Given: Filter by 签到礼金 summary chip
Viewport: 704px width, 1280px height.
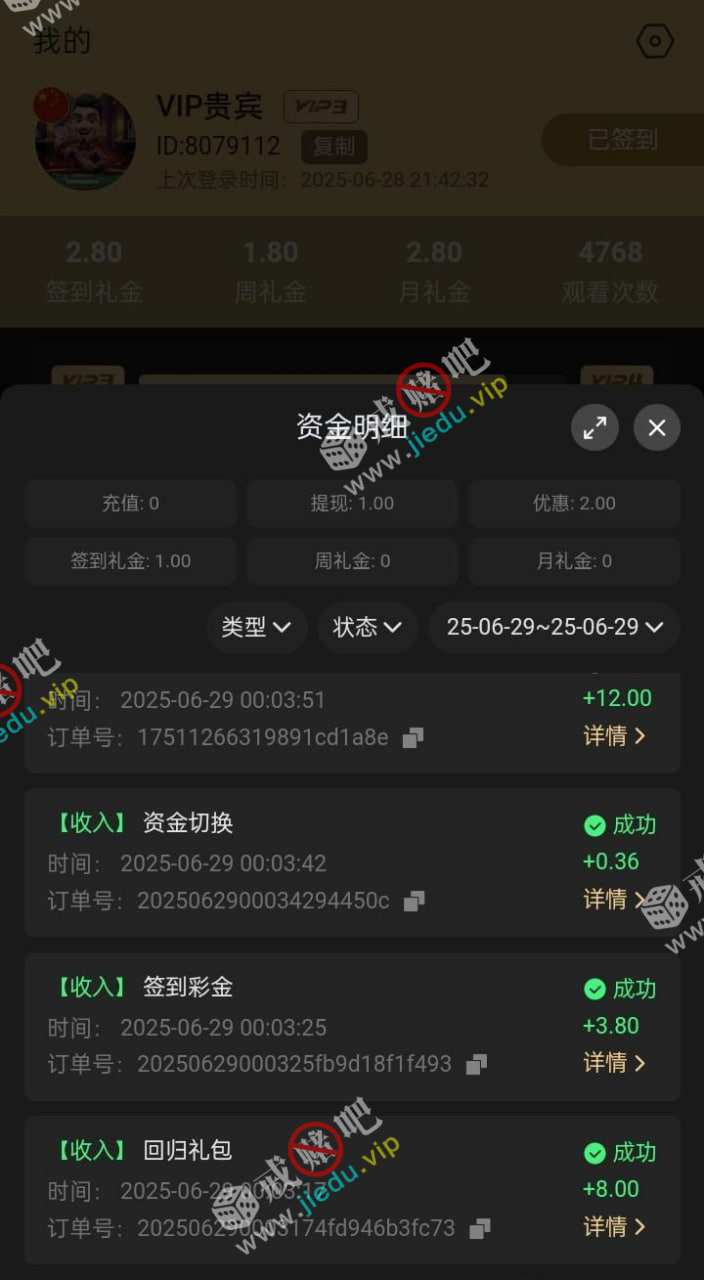Looking at the screenshot, I should point(130,561).
